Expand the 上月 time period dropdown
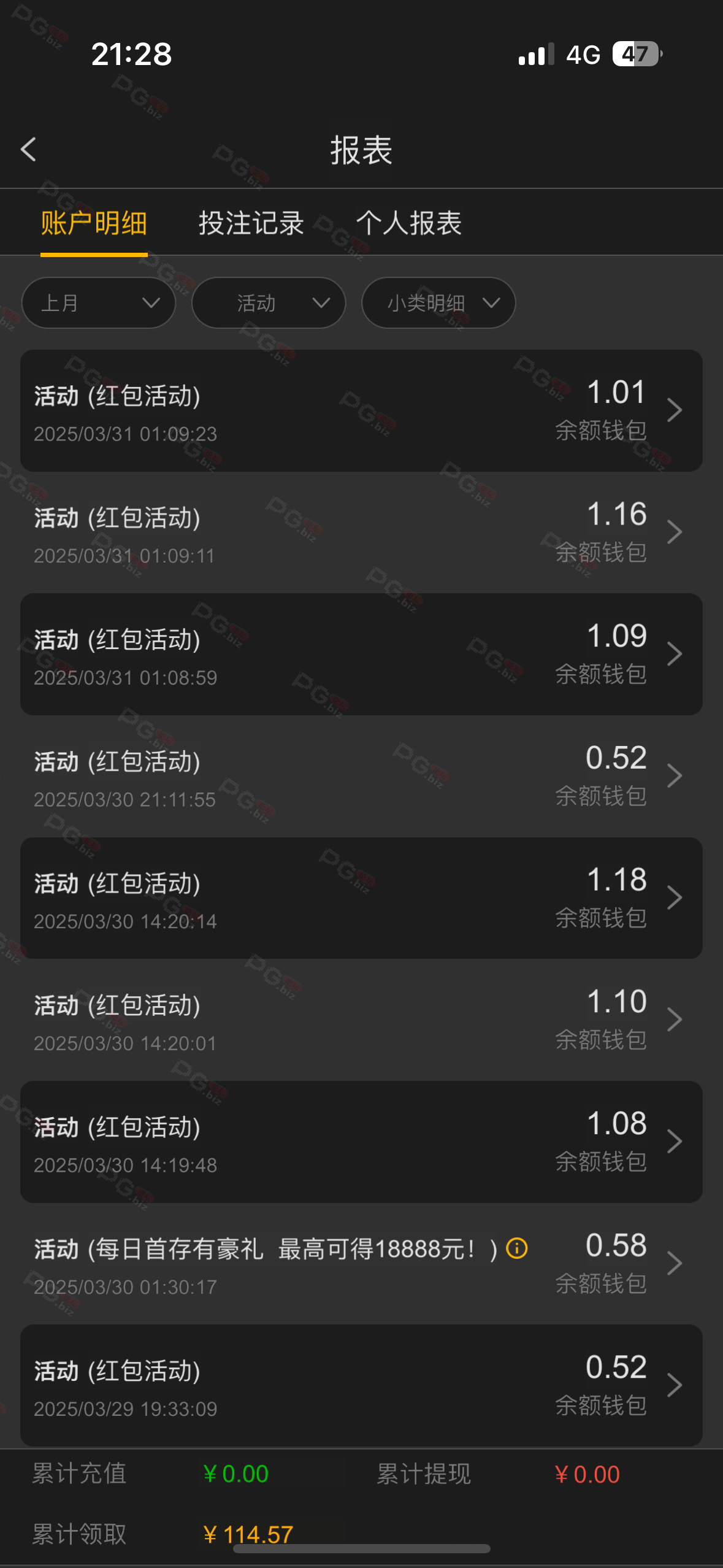723x1568 pixels. pos(99,303)
